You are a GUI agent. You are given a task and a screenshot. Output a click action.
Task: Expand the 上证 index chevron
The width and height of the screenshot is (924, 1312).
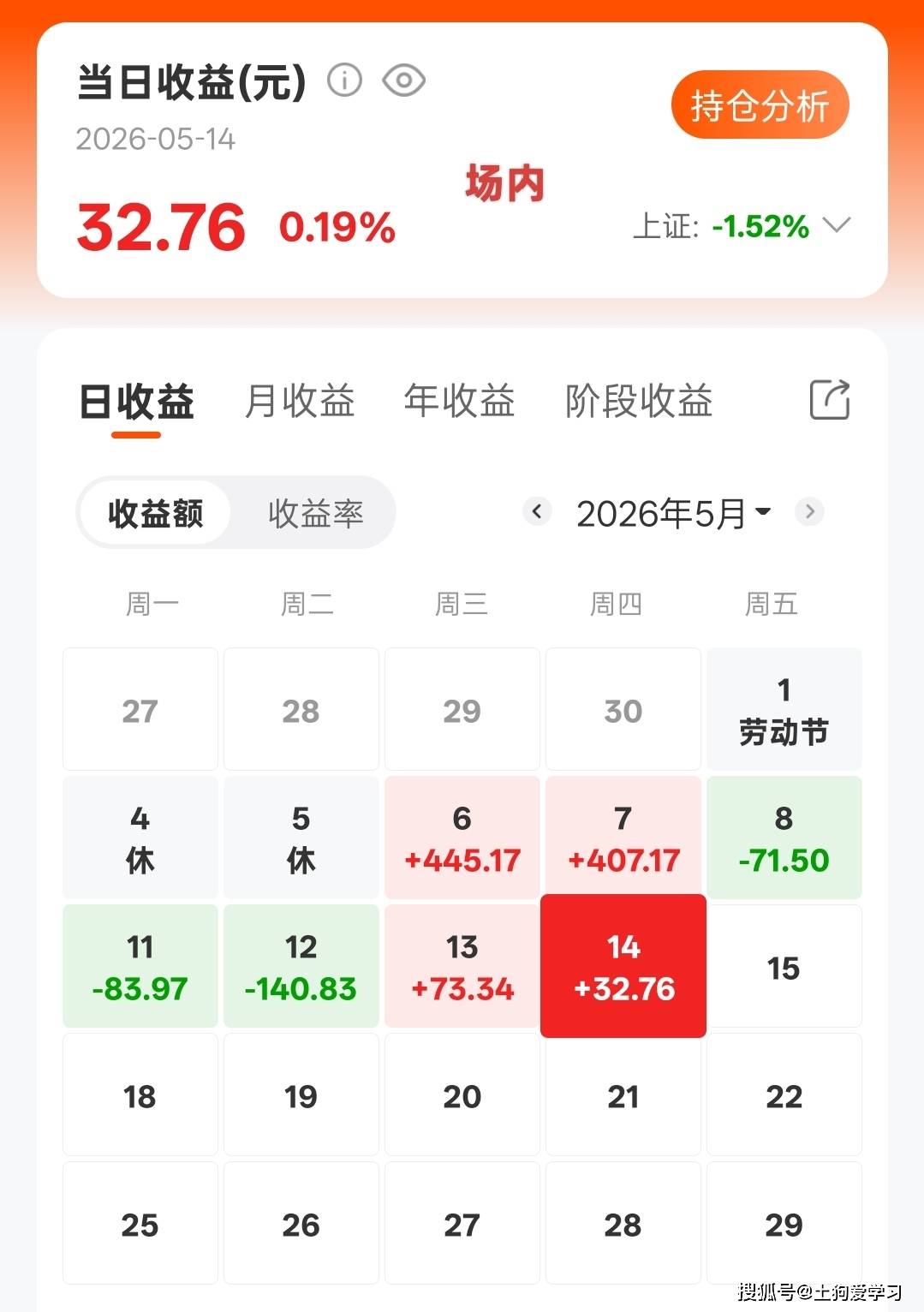[837, 225]
